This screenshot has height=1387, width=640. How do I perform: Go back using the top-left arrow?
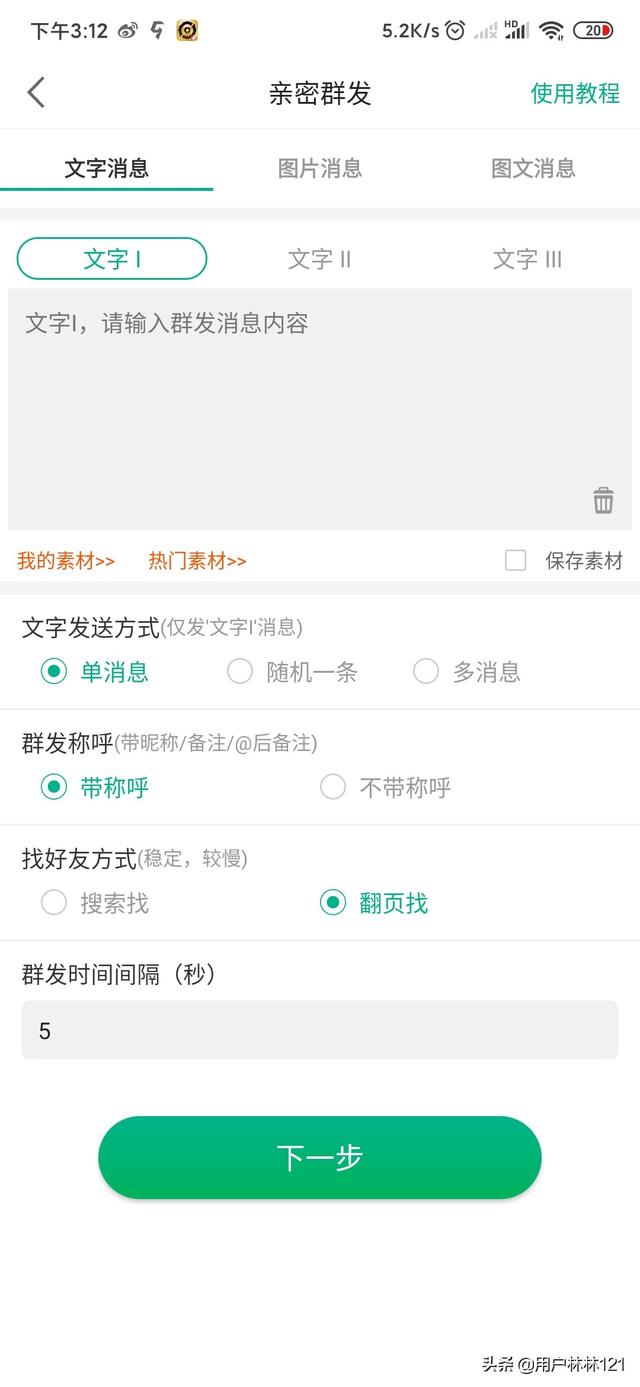point(36,93)
